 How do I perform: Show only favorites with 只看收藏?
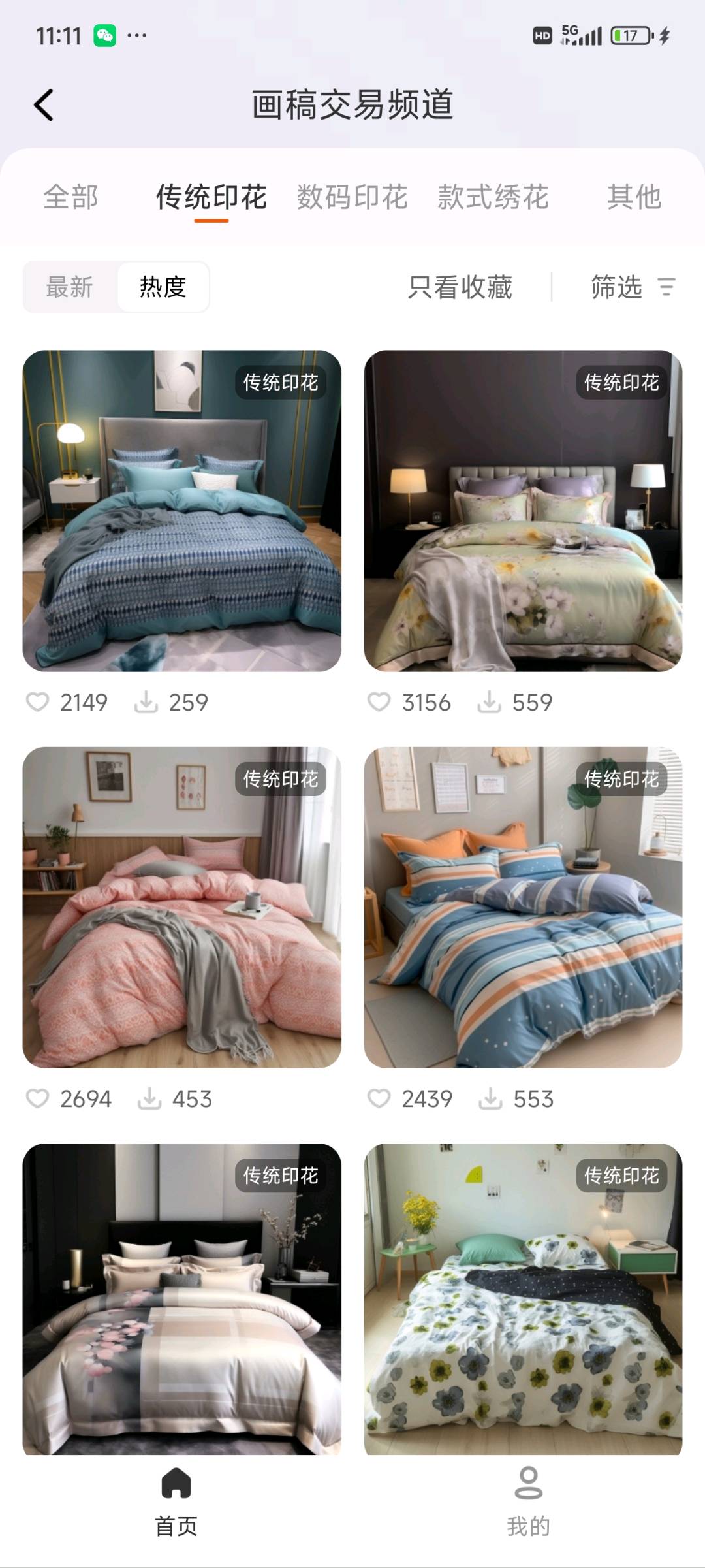click(x=460, y=287)
